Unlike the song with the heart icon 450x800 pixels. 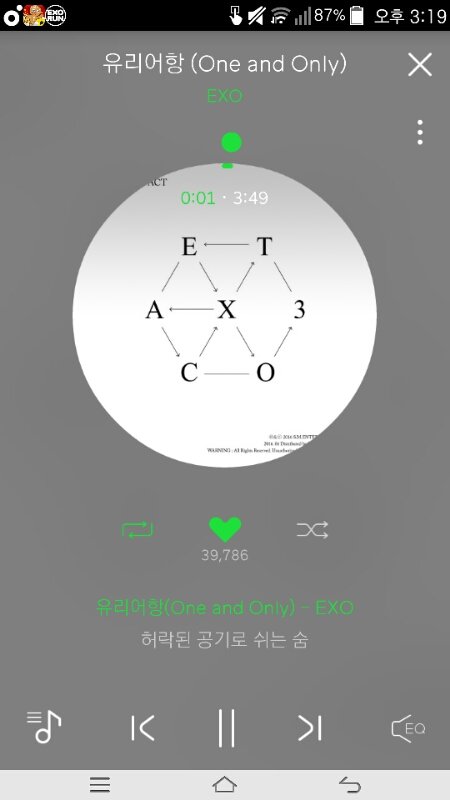pos(225,530)
